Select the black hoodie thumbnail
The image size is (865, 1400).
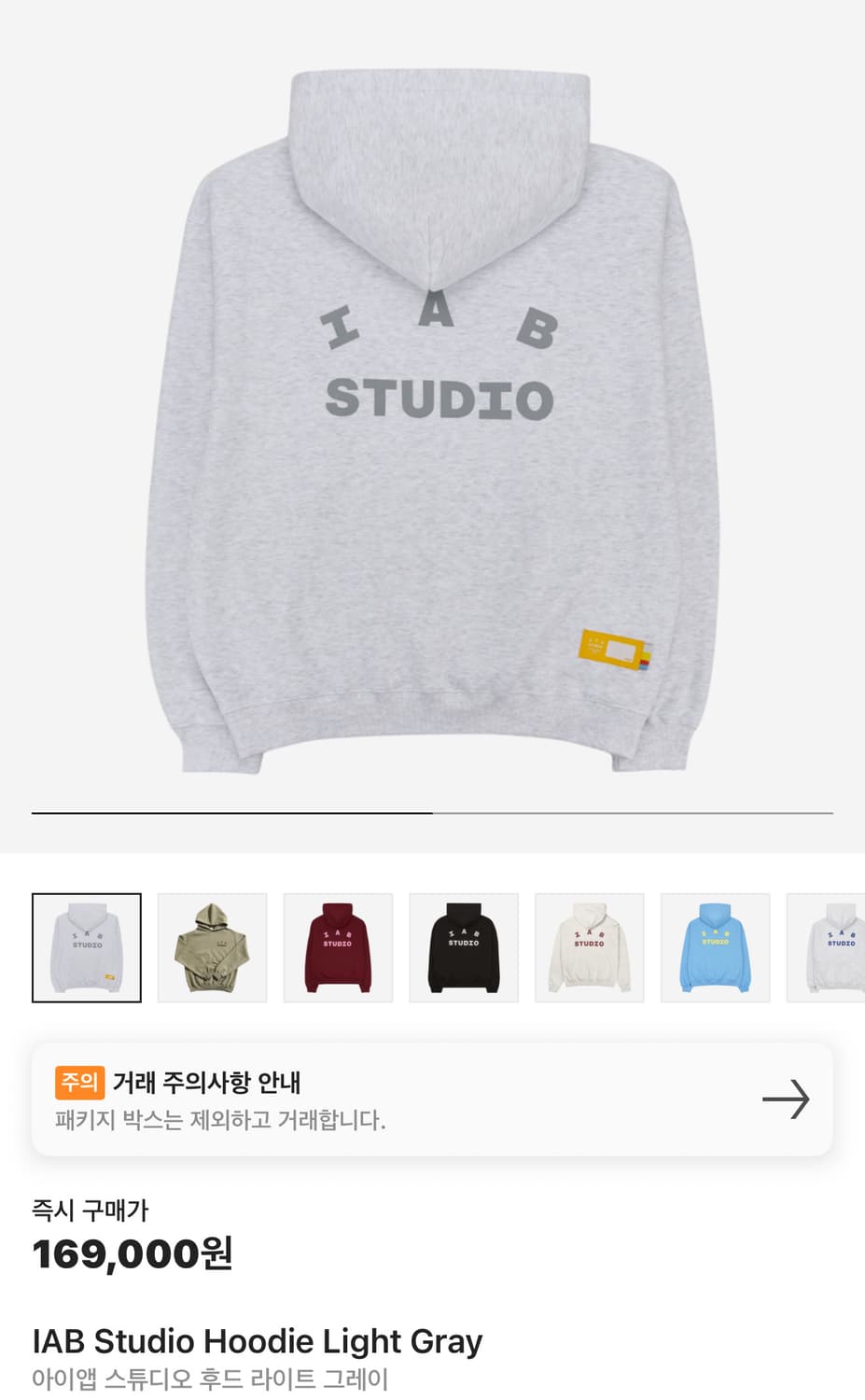464,948
